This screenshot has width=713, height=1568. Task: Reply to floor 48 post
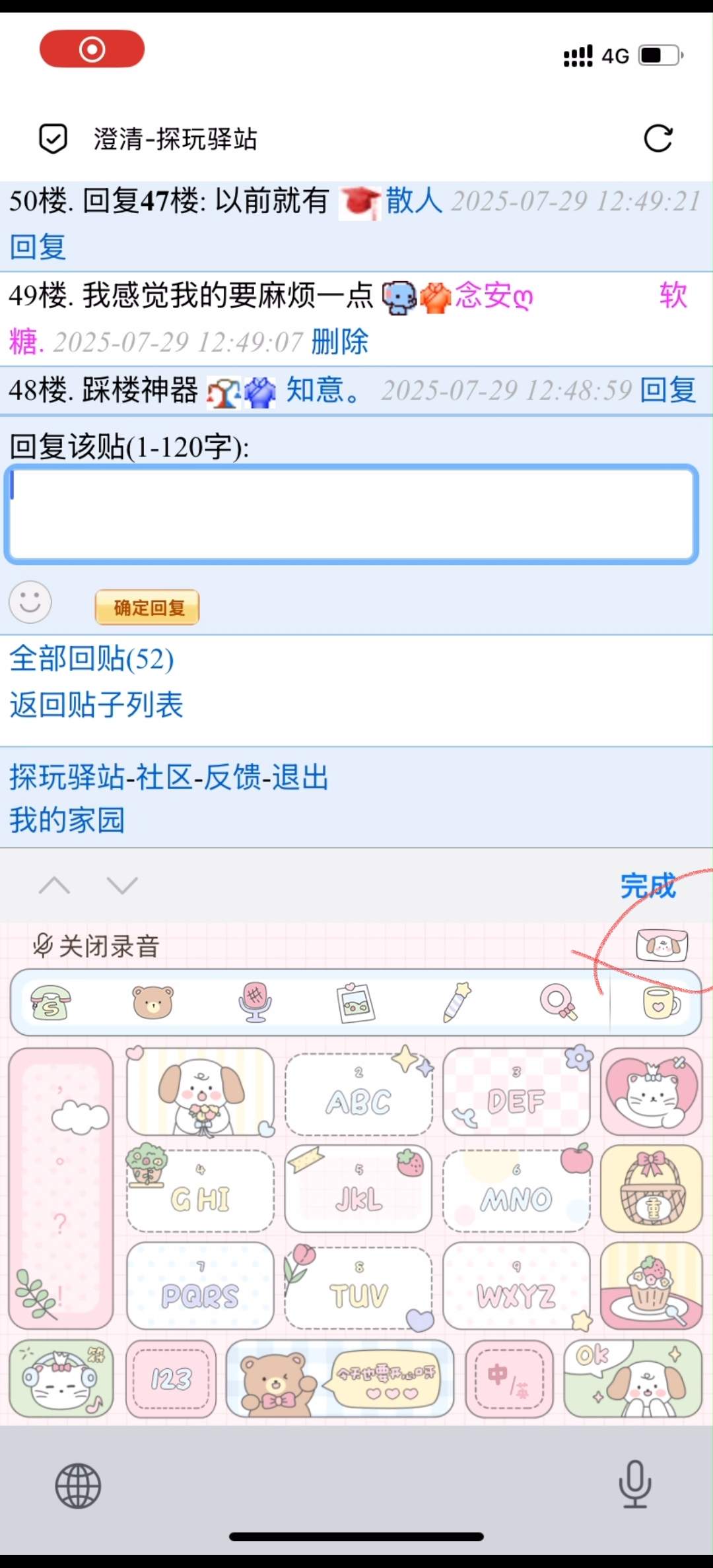pyautogui.click(x=668, y=390)
